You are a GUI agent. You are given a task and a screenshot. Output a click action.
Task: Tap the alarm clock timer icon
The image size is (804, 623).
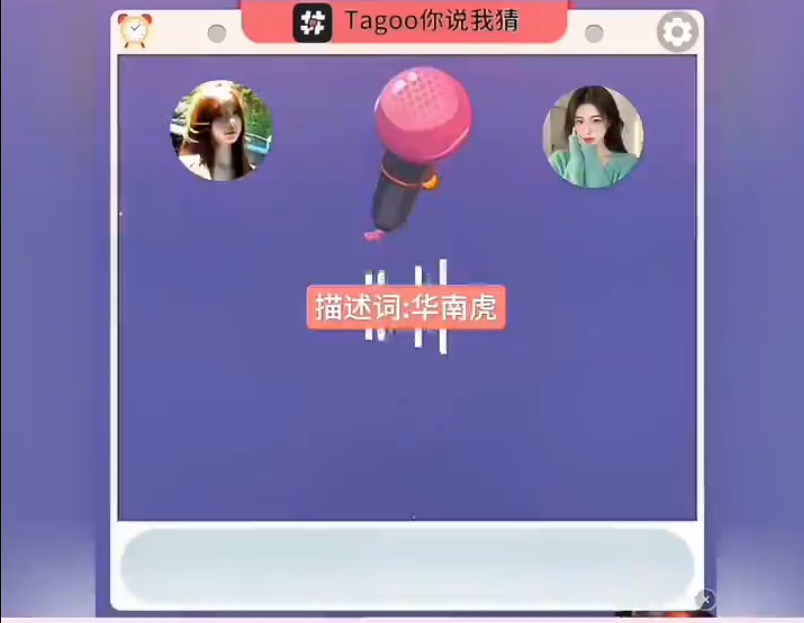click(134, 31)
